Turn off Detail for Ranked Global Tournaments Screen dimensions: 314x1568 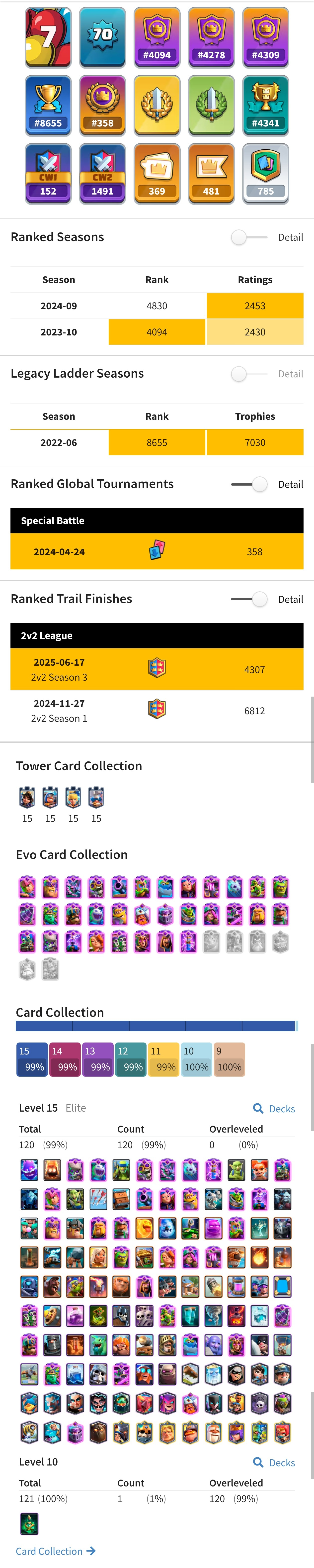coord(249,484)
